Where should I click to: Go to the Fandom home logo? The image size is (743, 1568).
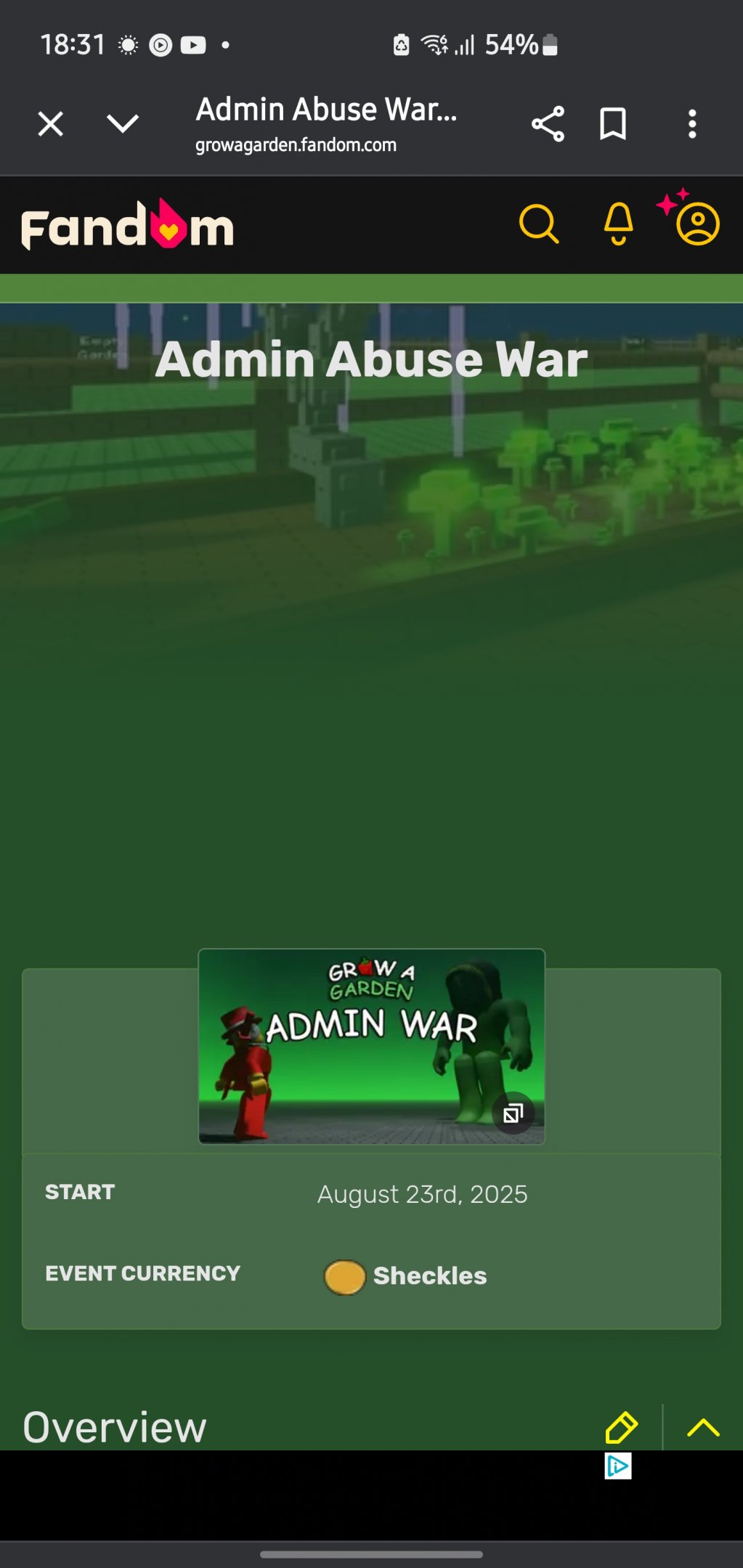click(127, 226)
